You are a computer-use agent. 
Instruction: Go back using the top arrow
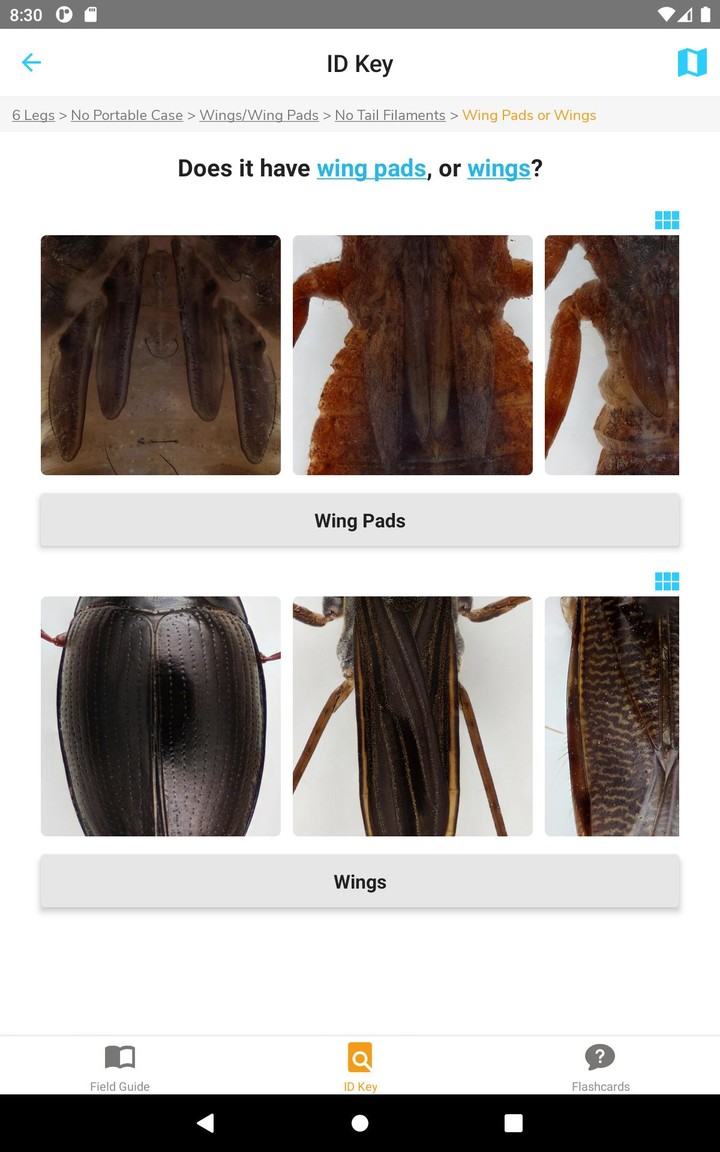click(31, 63)
